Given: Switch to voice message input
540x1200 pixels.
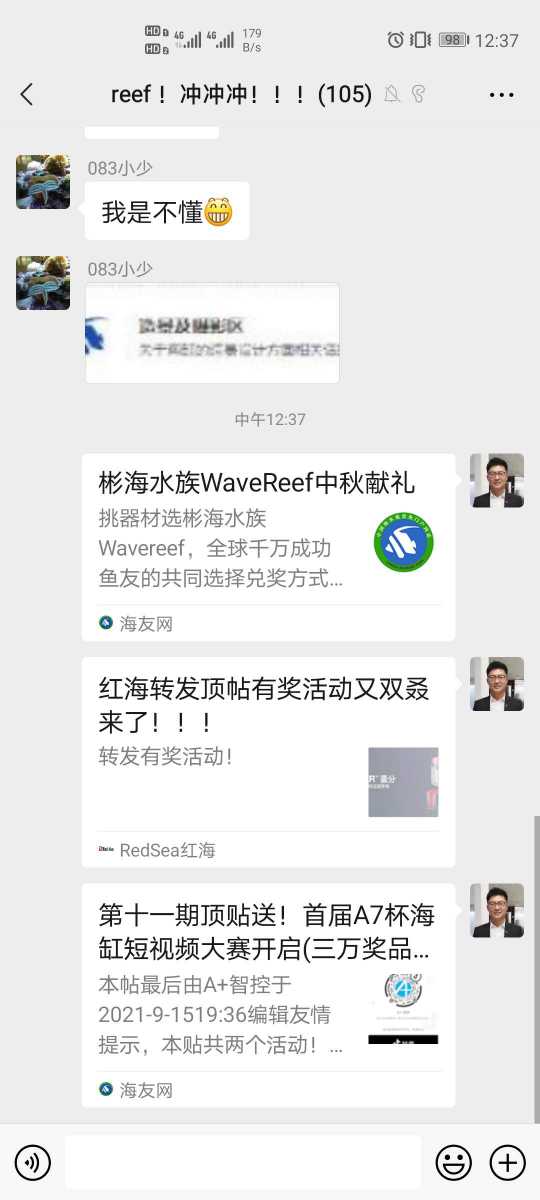Looking at the screenshot, I should point(33,1162).
